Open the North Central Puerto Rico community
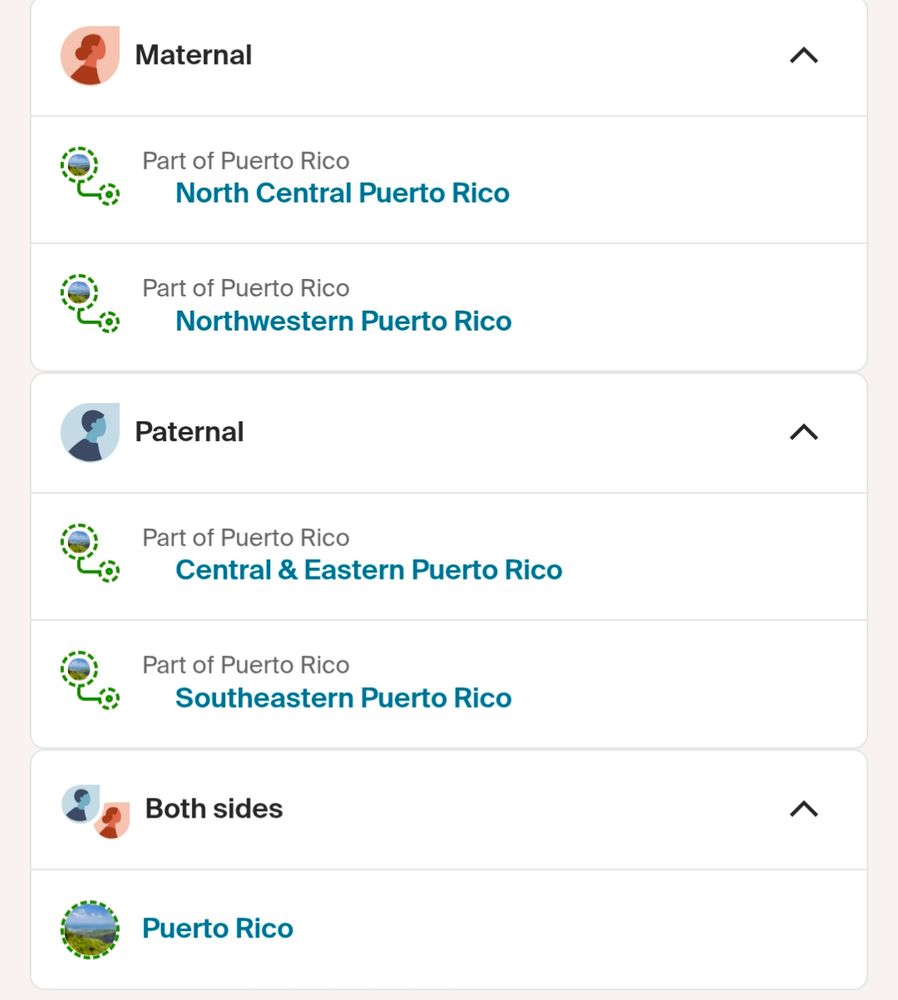This screenshot has width=898, height=1000. [x=342, y=193]
